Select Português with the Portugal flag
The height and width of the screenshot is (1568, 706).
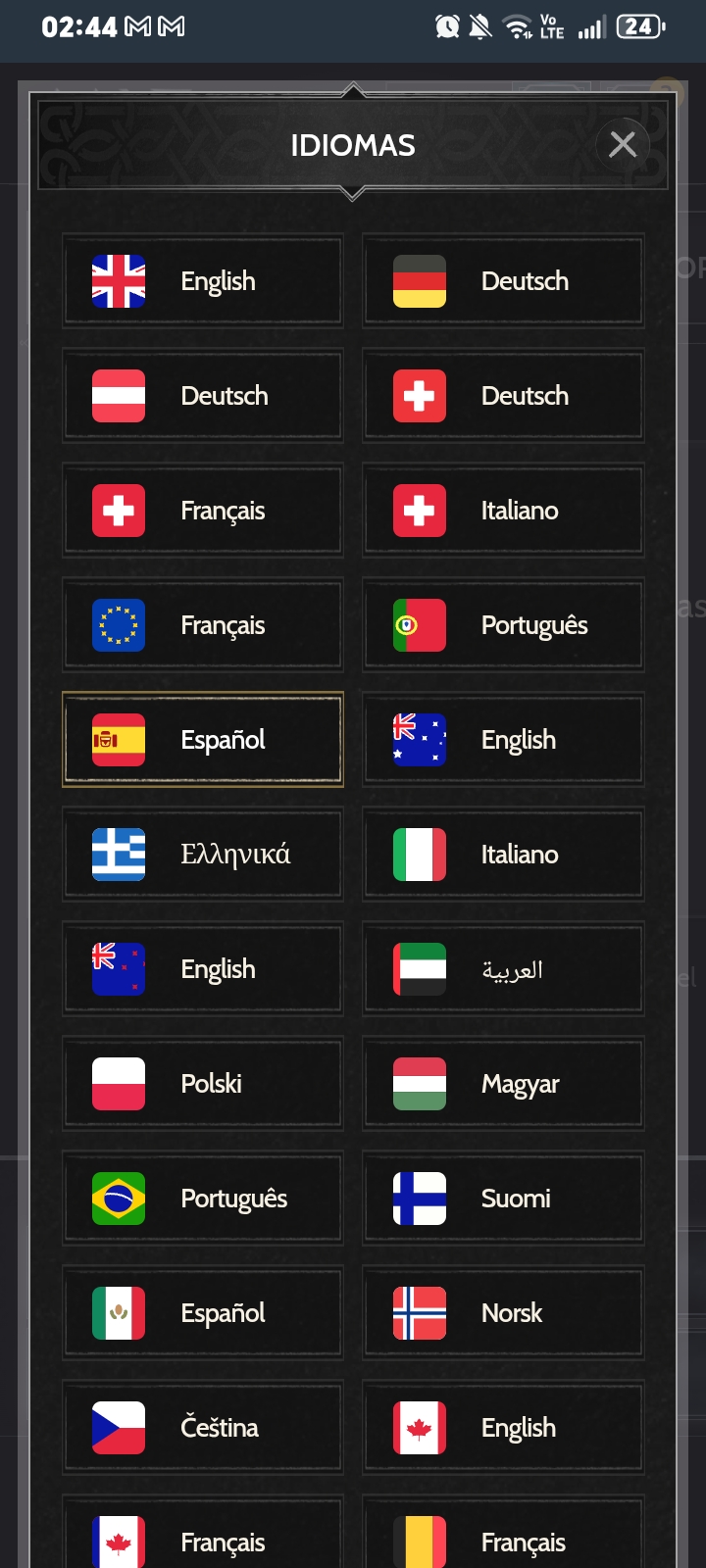tap(503, 625)
